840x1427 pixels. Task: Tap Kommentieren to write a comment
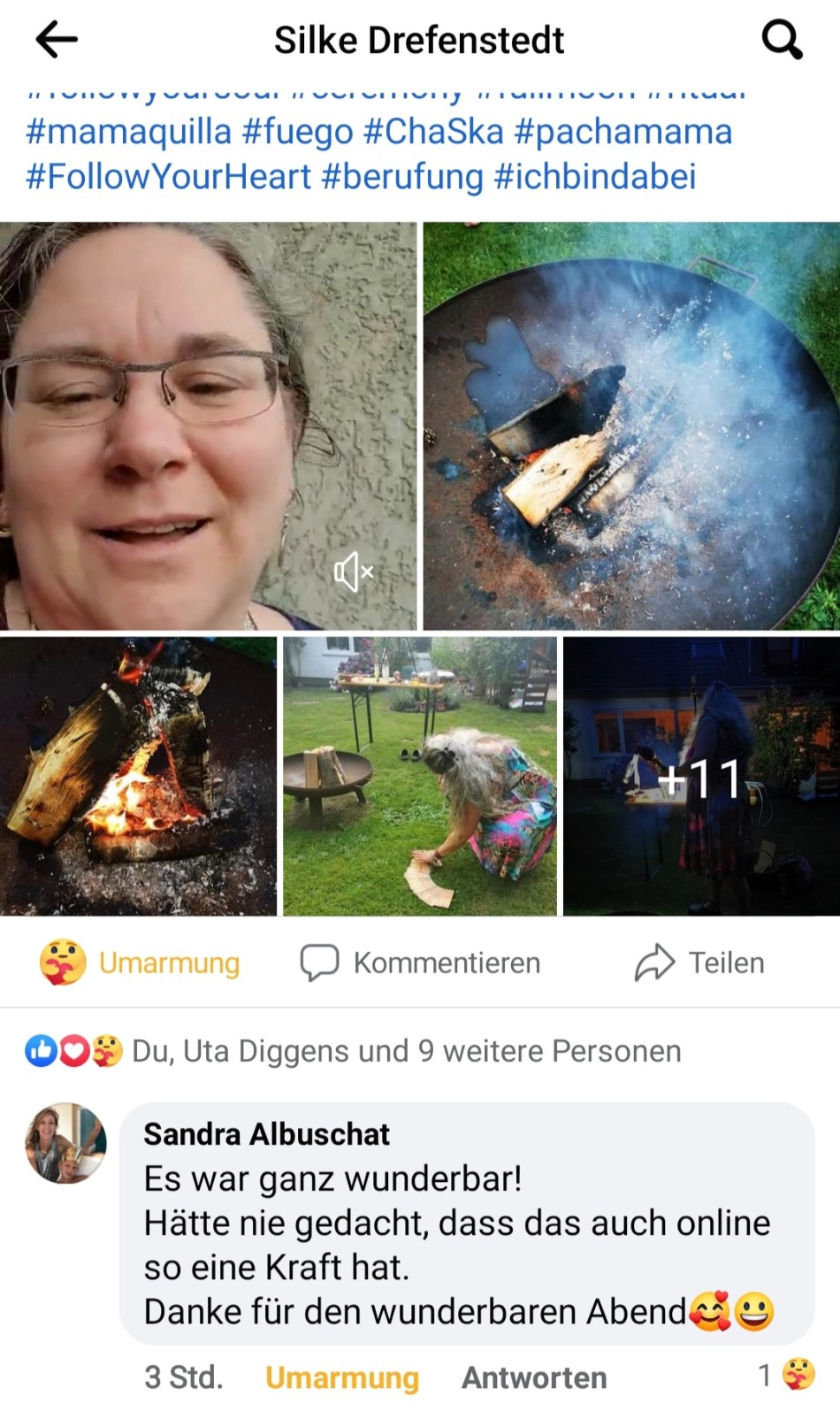pyautogui.click(x=420, y=963)
